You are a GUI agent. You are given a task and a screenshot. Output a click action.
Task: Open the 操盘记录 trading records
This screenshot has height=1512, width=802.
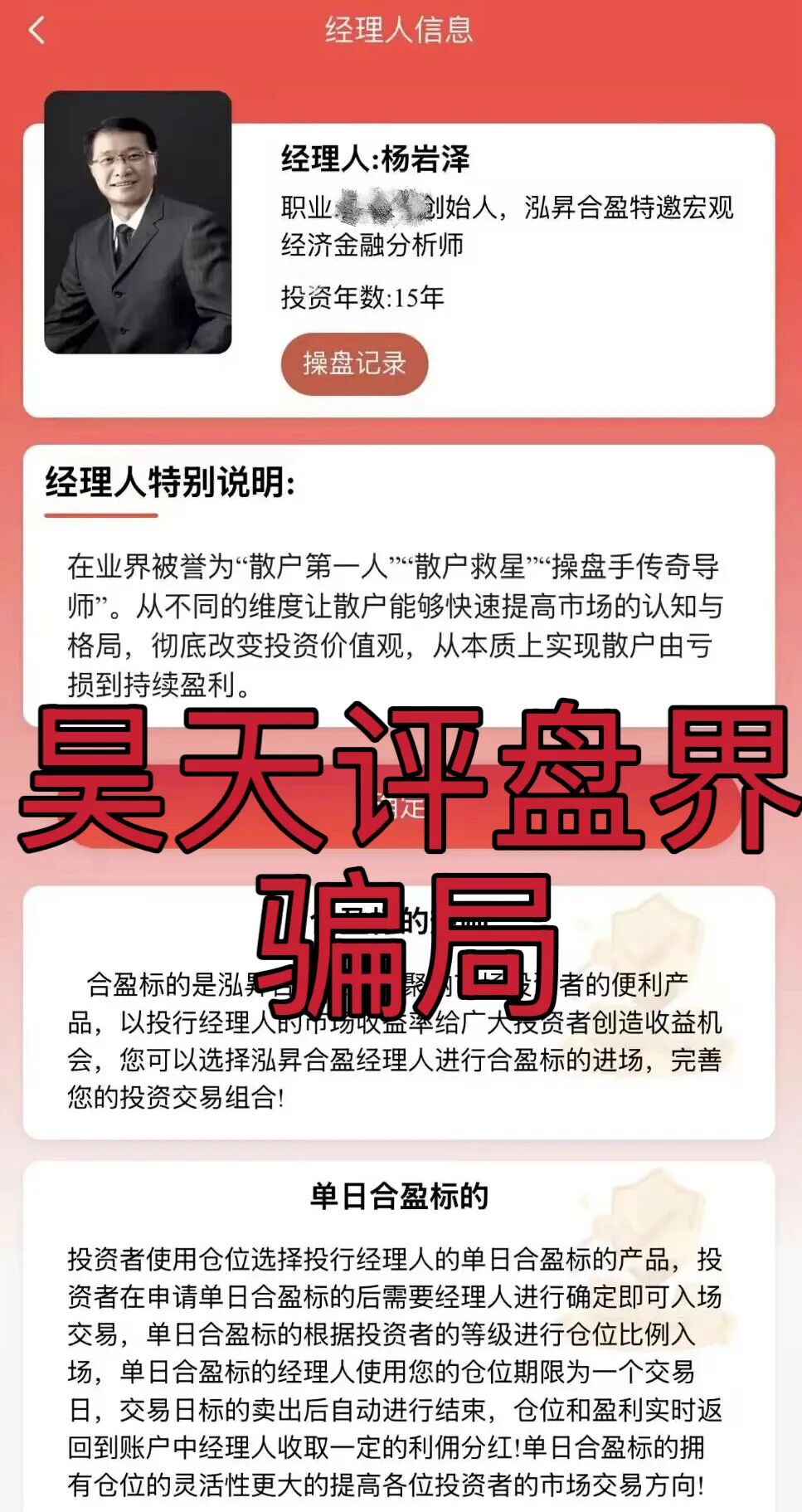tap(354, 363)
